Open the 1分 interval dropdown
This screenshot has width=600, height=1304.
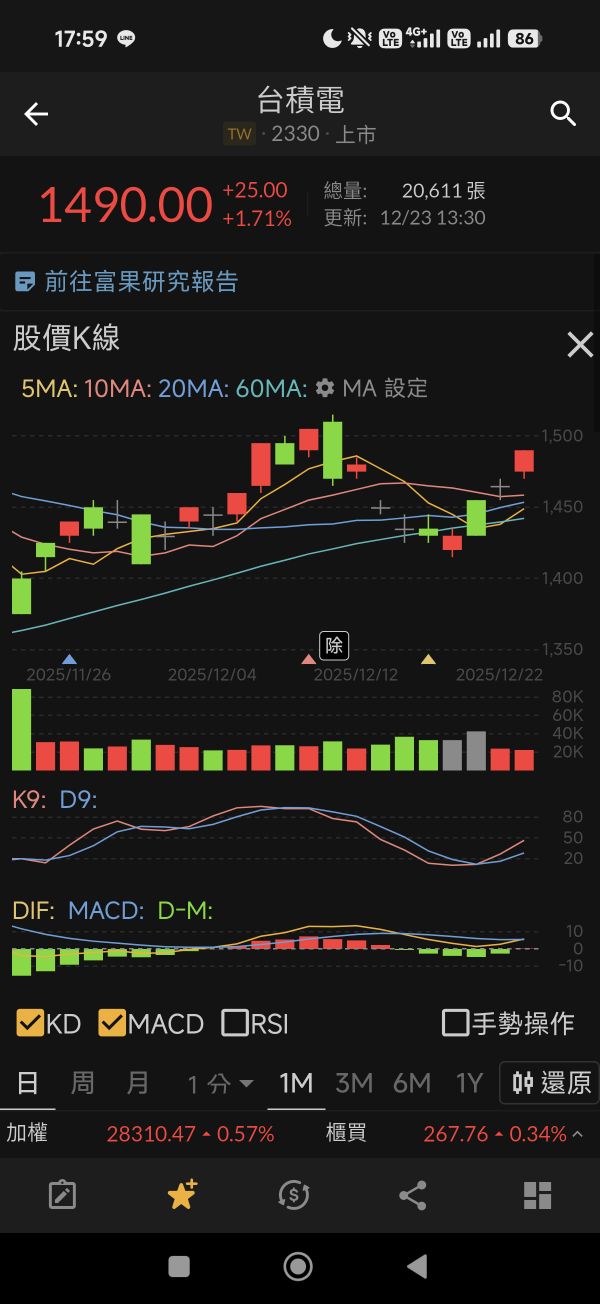pos(220,1083)
